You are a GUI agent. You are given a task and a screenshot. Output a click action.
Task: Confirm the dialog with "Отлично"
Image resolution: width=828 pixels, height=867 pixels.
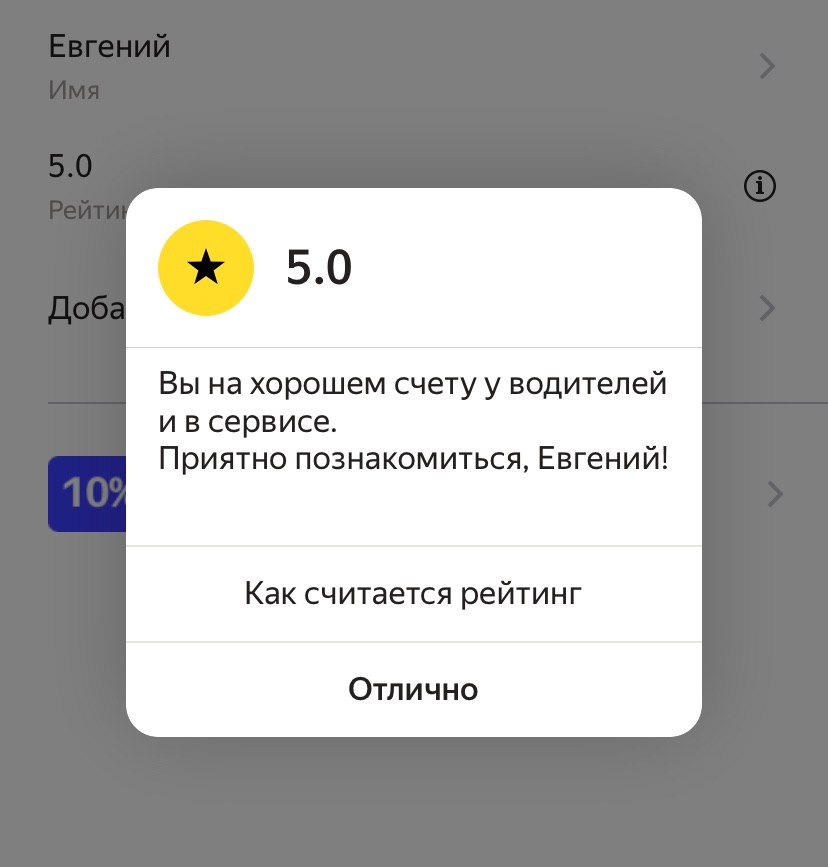click(413, 689)
